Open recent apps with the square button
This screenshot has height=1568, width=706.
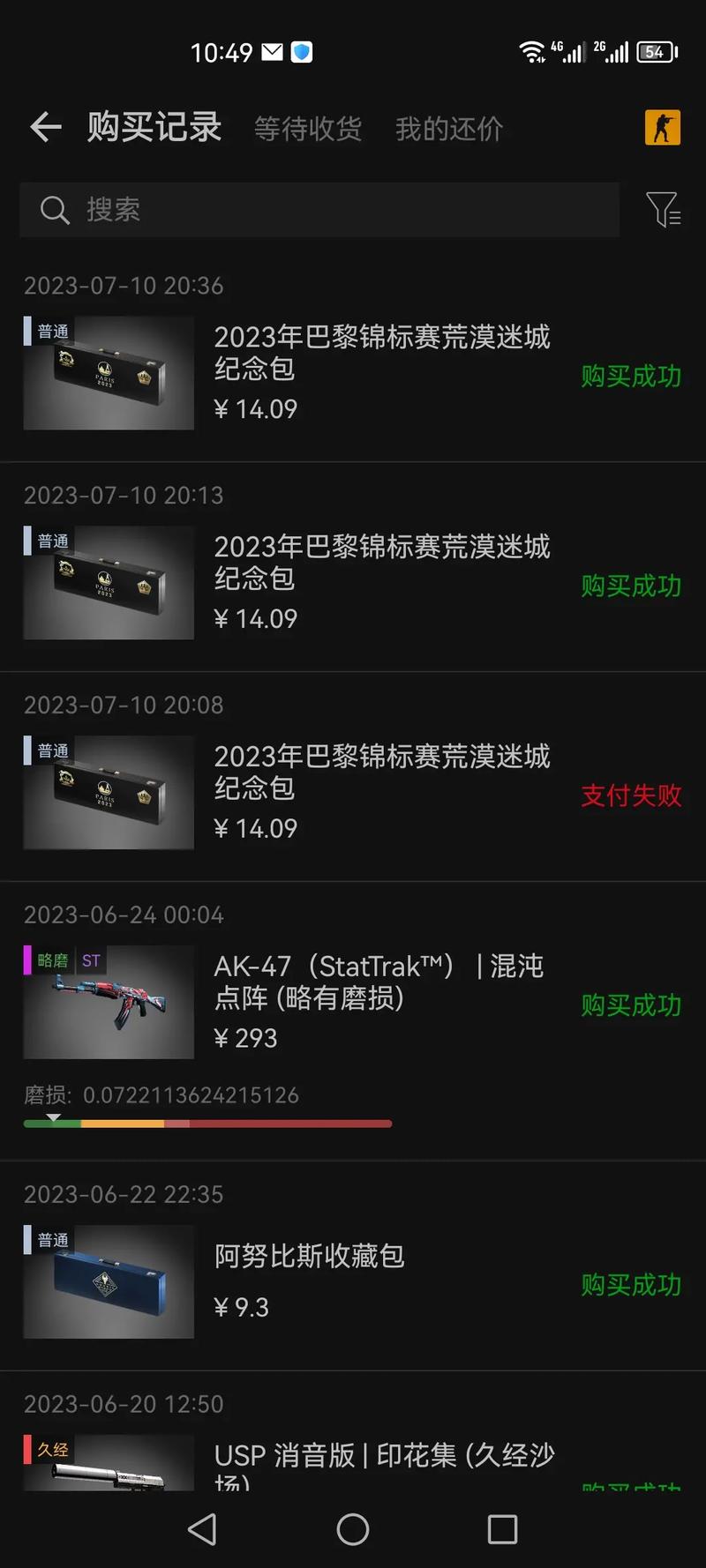[x=502, y=1529]
